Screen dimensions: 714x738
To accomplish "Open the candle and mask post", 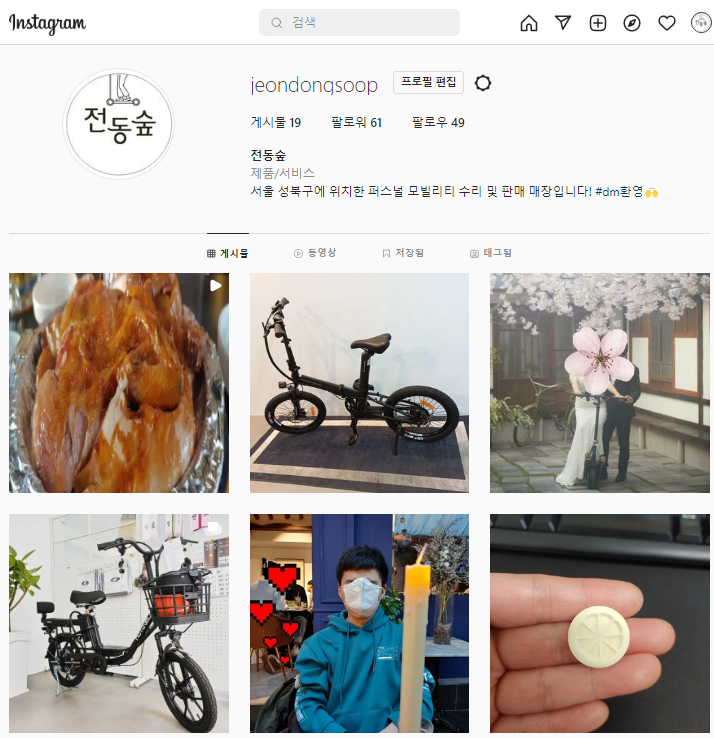I will (359, 624).
